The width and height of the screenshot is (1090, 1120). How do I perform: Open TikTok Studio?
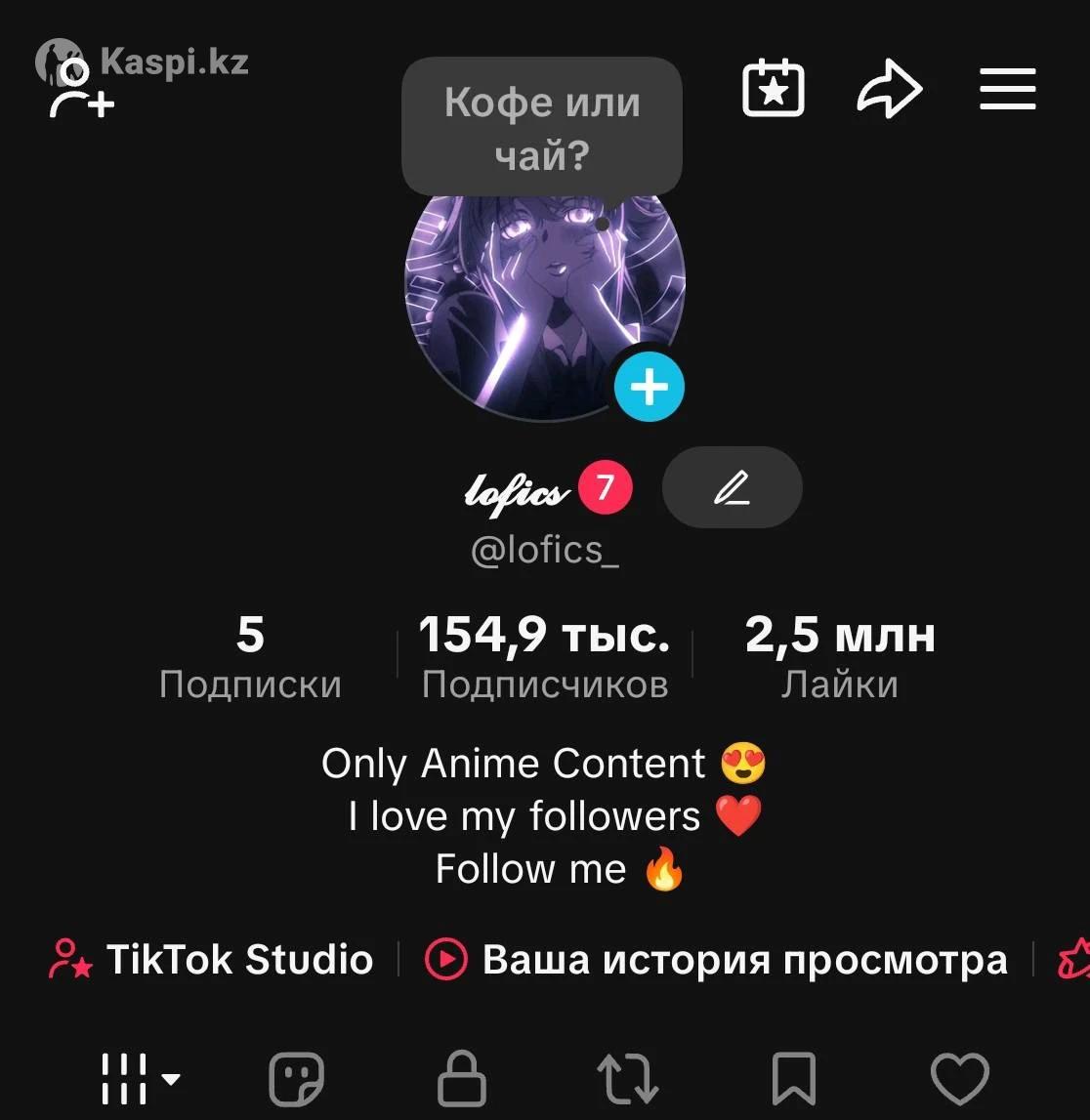(212, 960)
